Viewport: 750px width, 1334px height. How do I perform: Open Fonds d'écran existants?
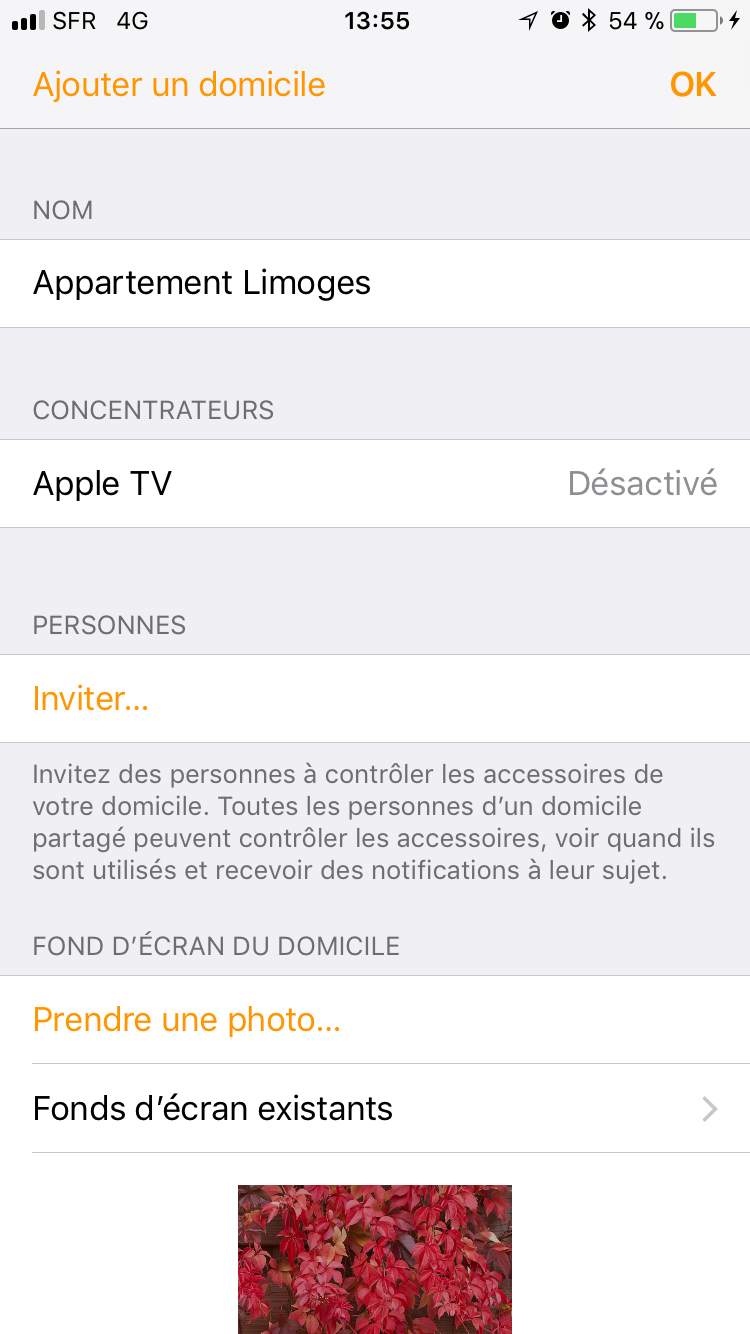(375, 1108)
